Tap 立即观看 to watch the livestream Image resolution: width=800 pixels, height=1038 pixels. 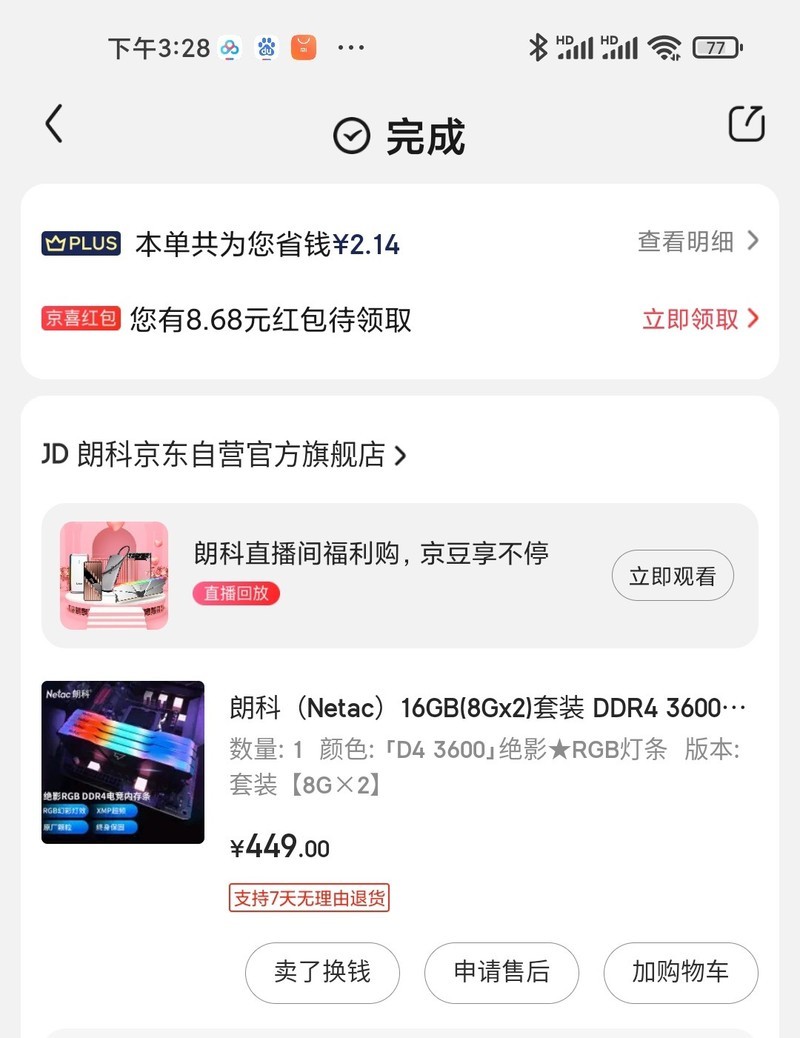[672, 576]
